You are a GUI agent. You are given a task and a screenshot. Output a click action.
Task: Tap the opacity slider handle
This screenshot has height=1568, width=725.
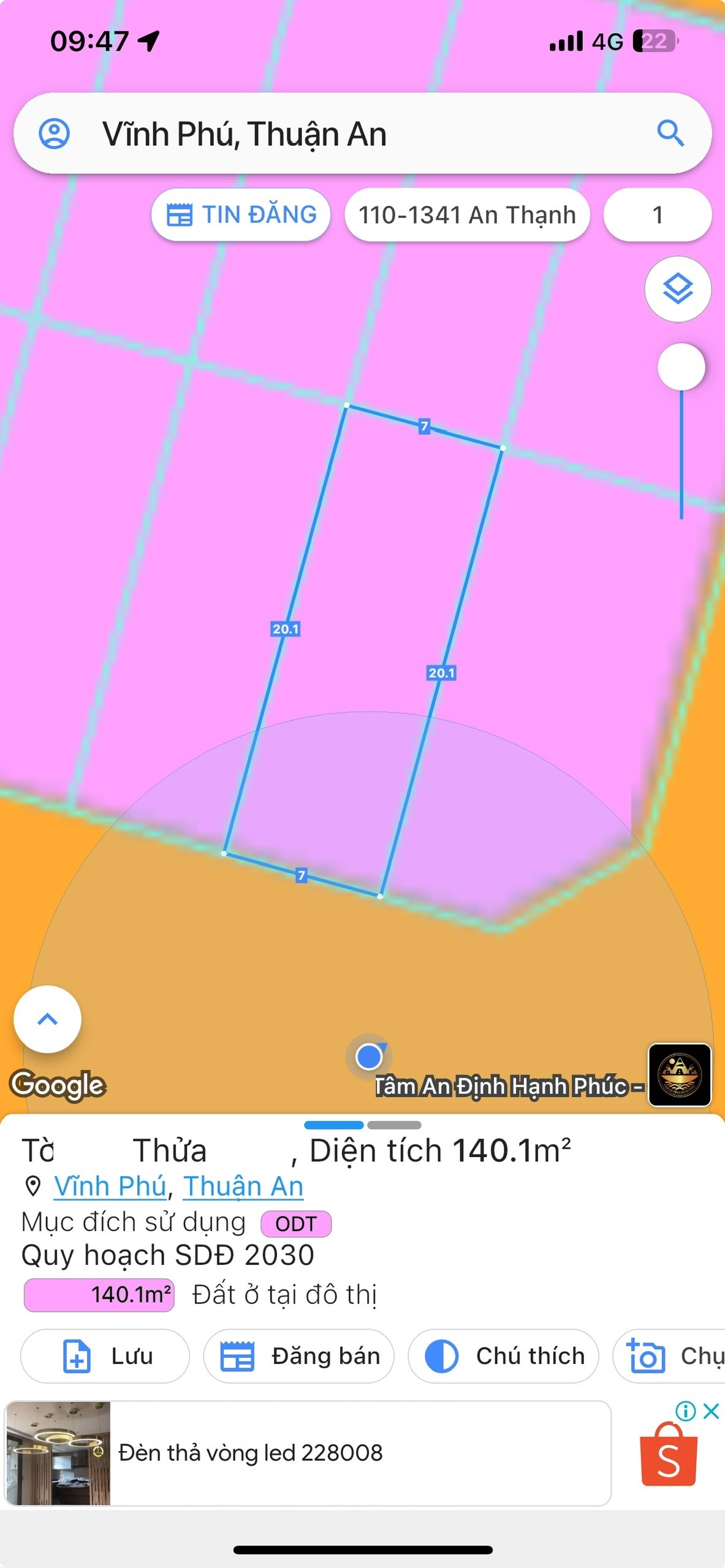point(681,367)
